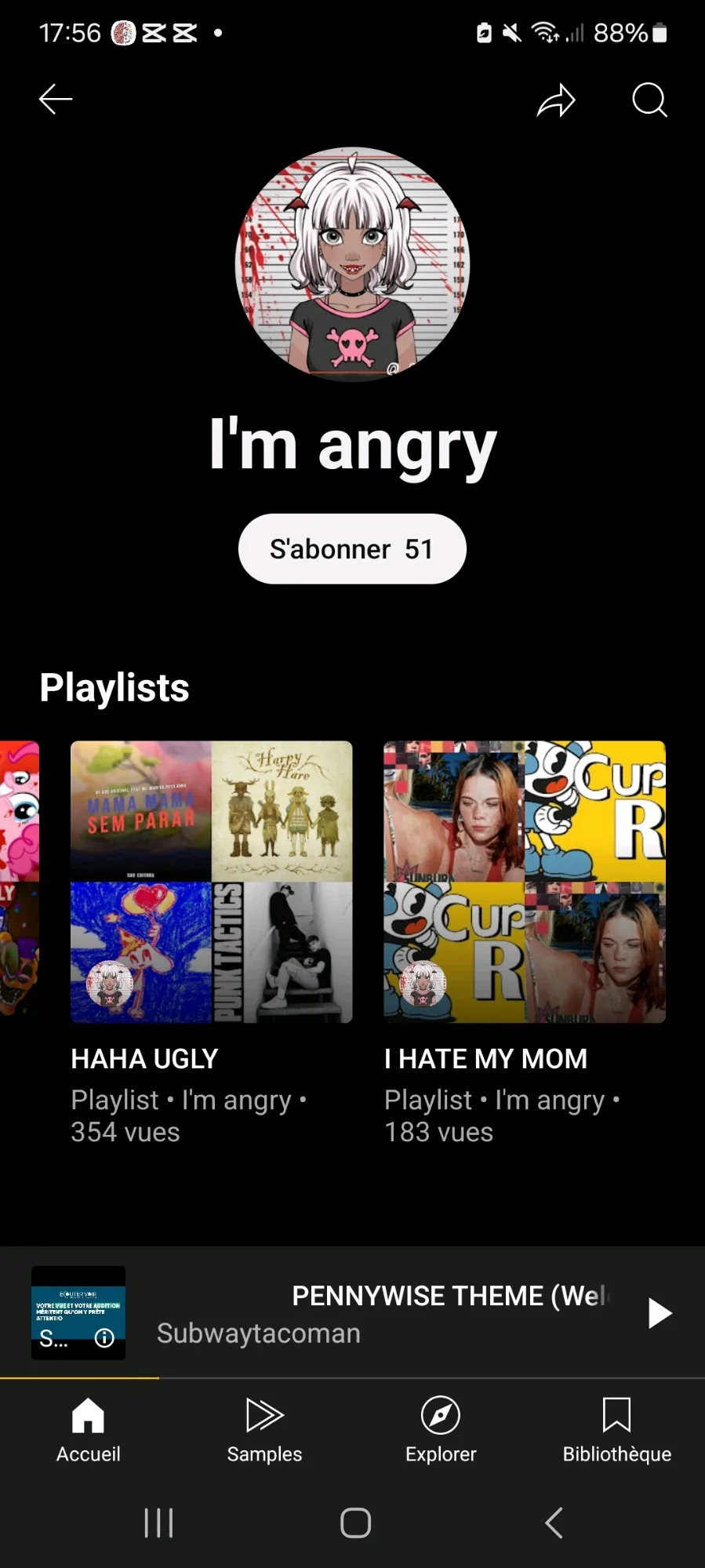Tap the system home button

[x=355, y=1523]
